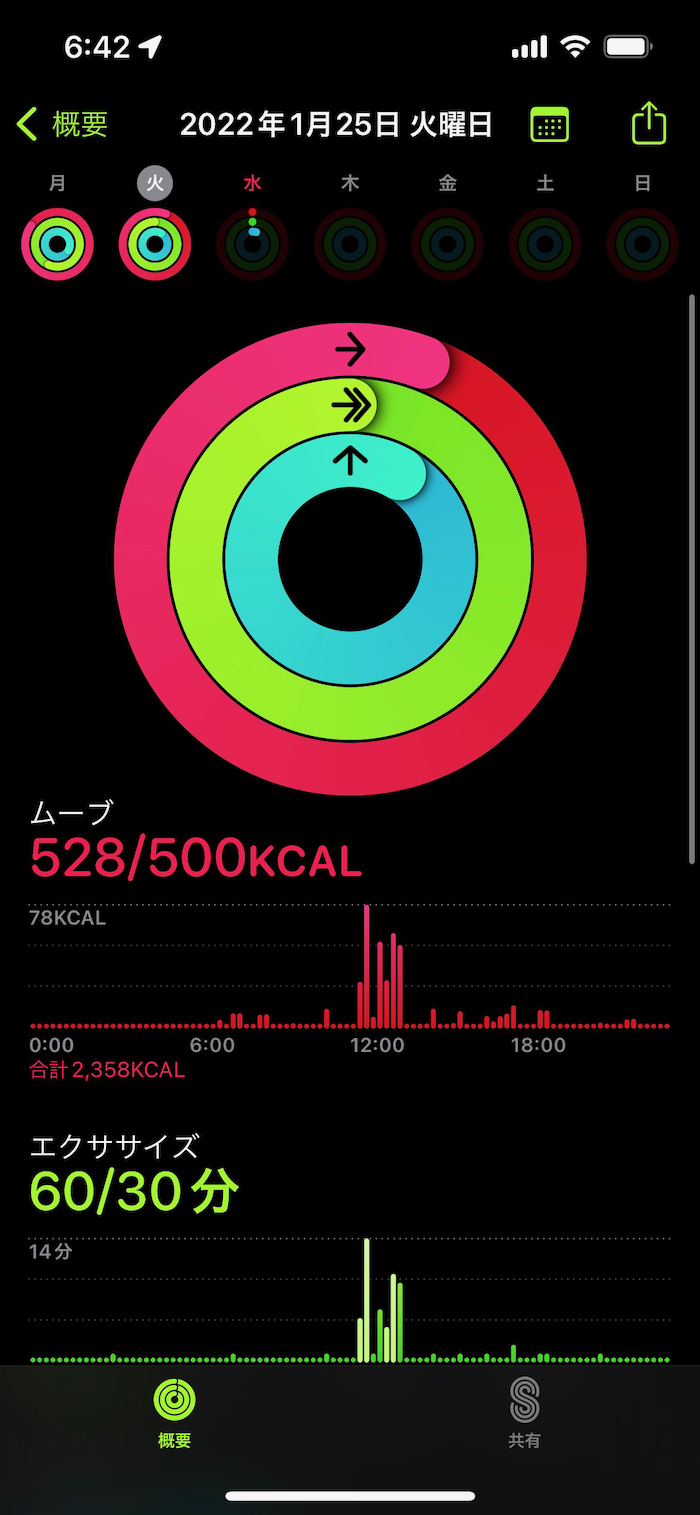Image resolution: width=700 pixels, height=1515 pixels.
Task: Switch to the 概要 tab
Action: (175, 1413)
